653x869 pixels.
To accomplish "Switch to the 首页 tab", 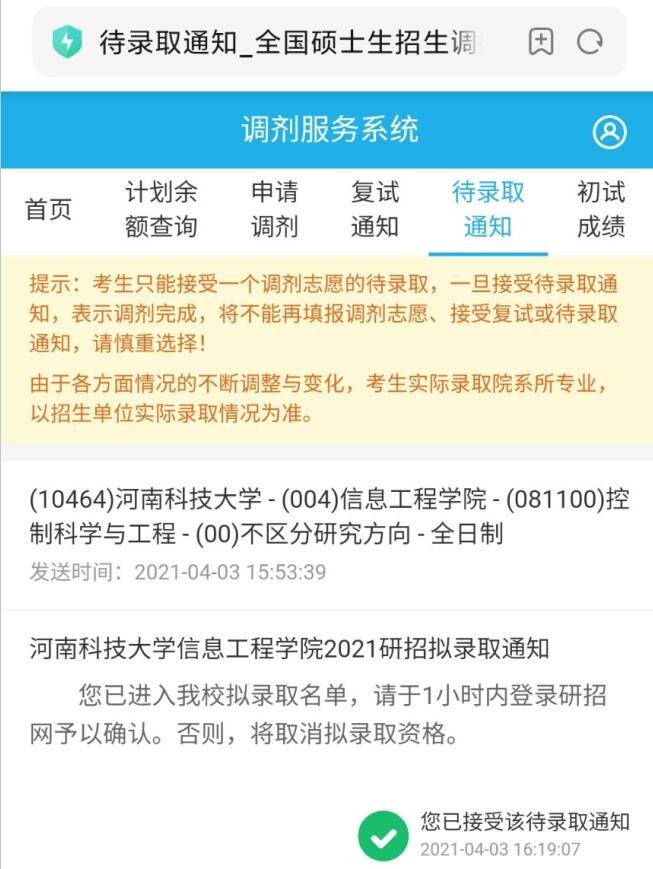I will tap(48, 209).
